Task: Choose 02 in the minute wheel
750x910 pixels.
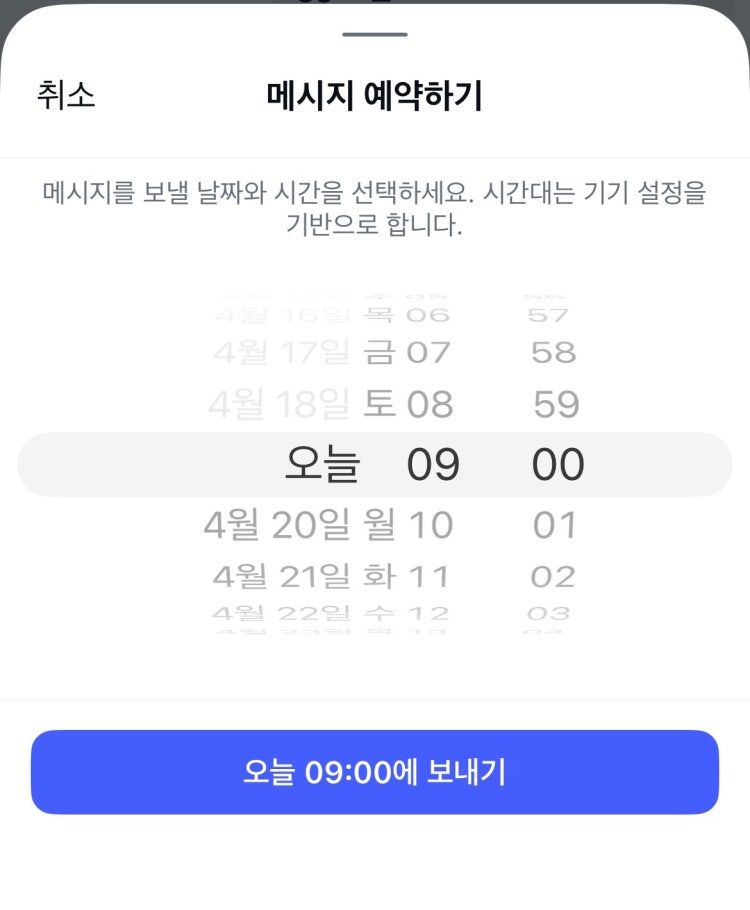Action: click(554, 577)
